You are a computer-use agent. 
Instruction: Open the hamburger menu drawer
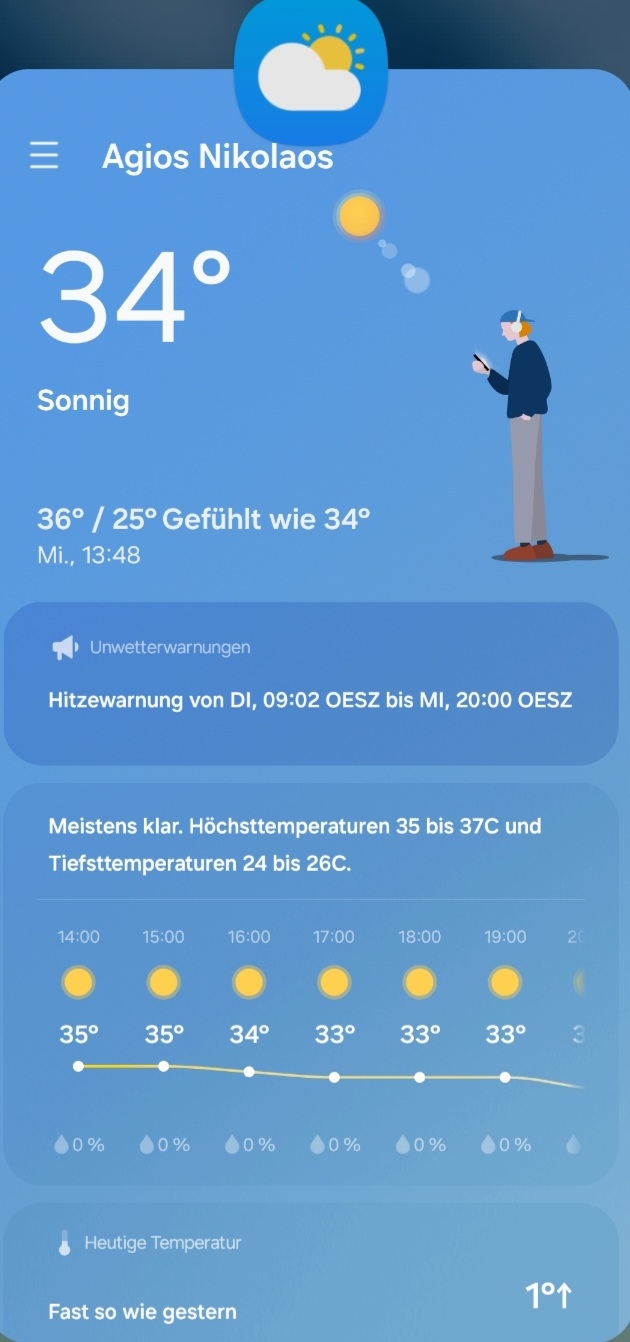coord(44,156)
